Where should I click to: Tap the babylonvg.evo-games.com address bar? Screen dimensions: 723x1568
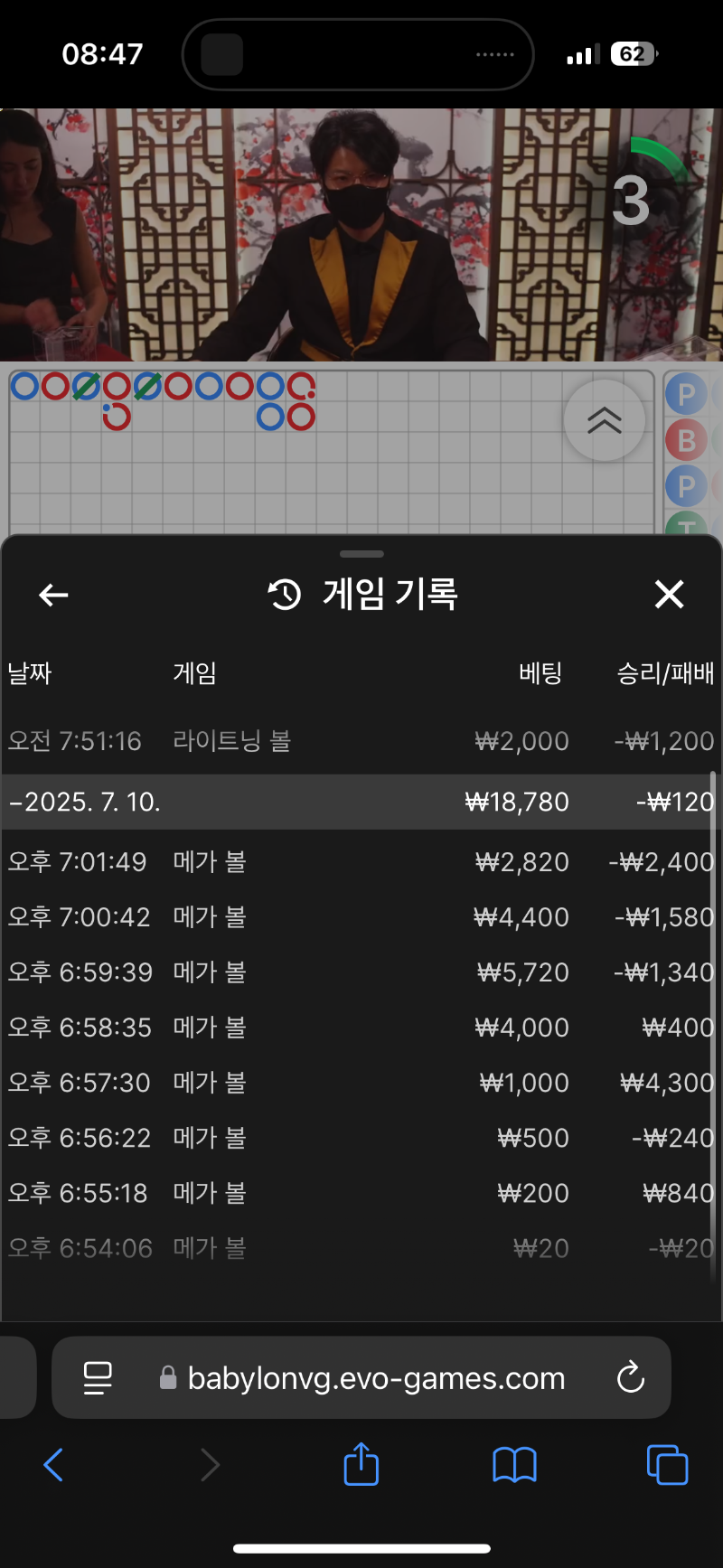375,1378
